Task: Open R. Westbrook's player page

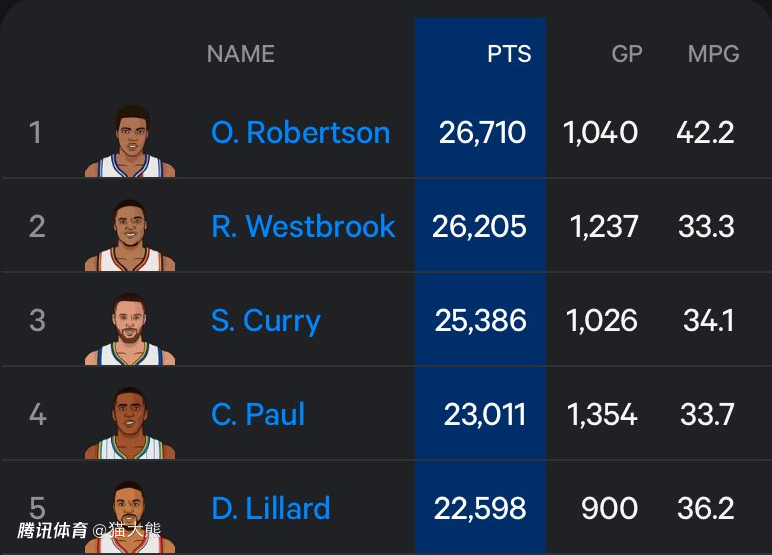Action: point(303,226)
